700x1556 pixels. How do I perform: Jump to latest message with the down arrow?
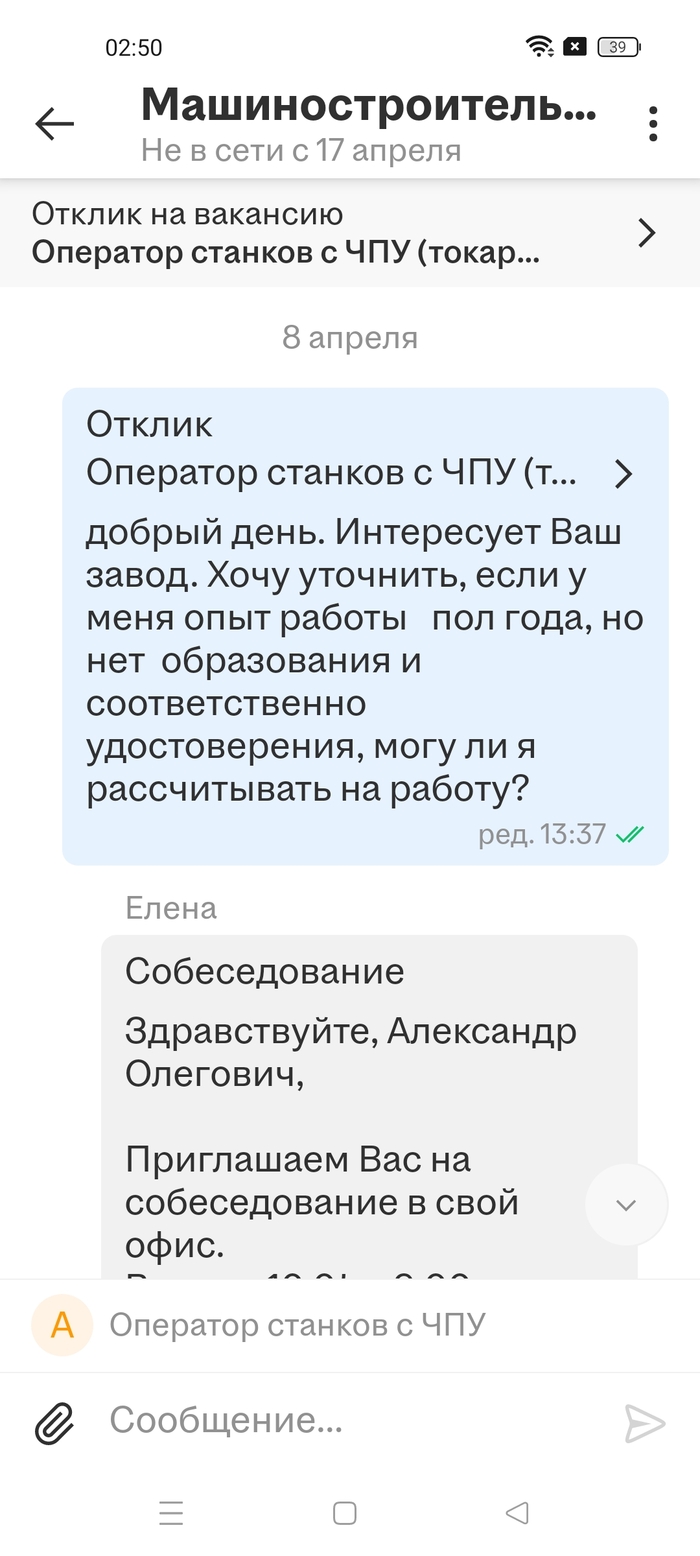(626, 1204)
